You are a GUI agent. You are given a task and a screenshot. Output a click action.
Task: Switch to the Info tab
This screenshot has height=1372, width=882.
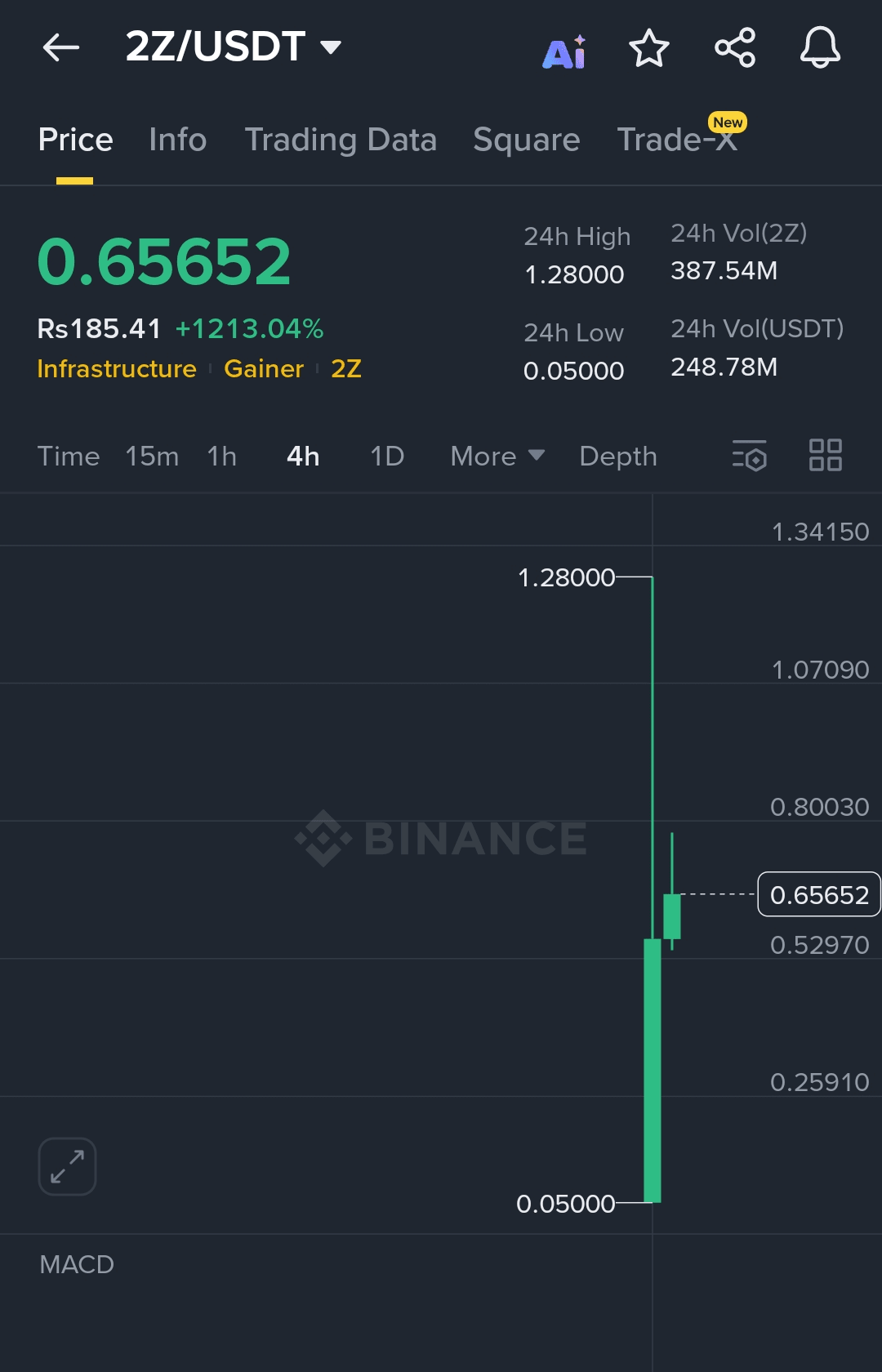pos(178,140)
